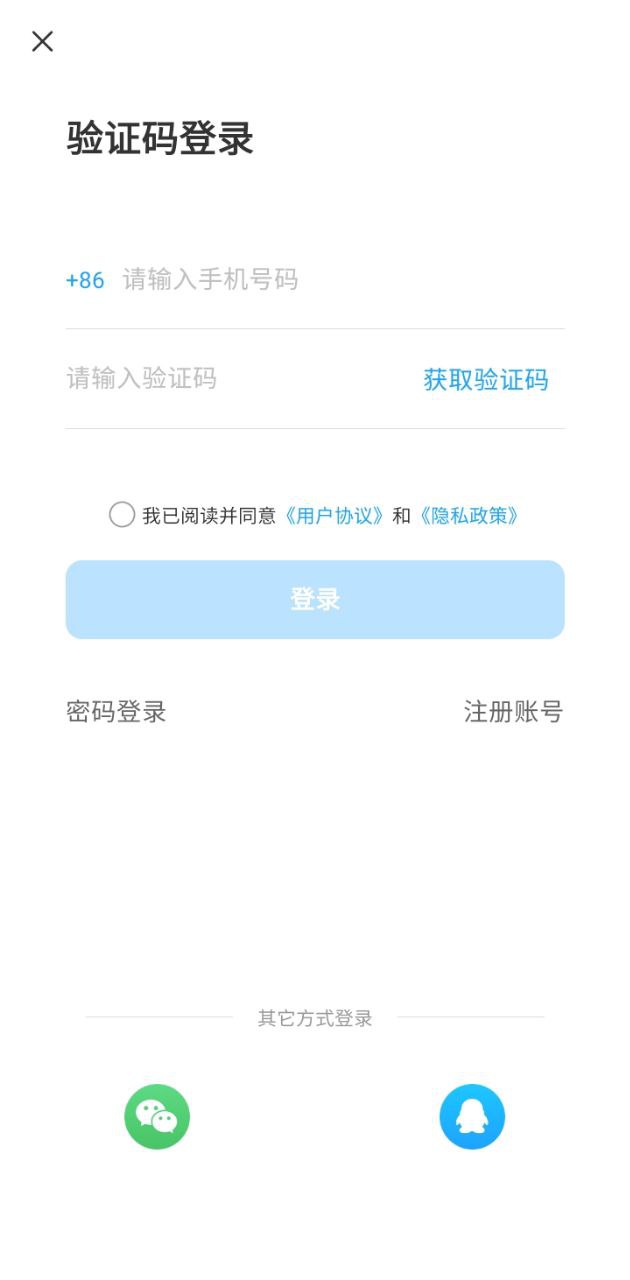Tap the verification code input field
The height and width of the screenshot is (1280, 630).
pos(235,378)
